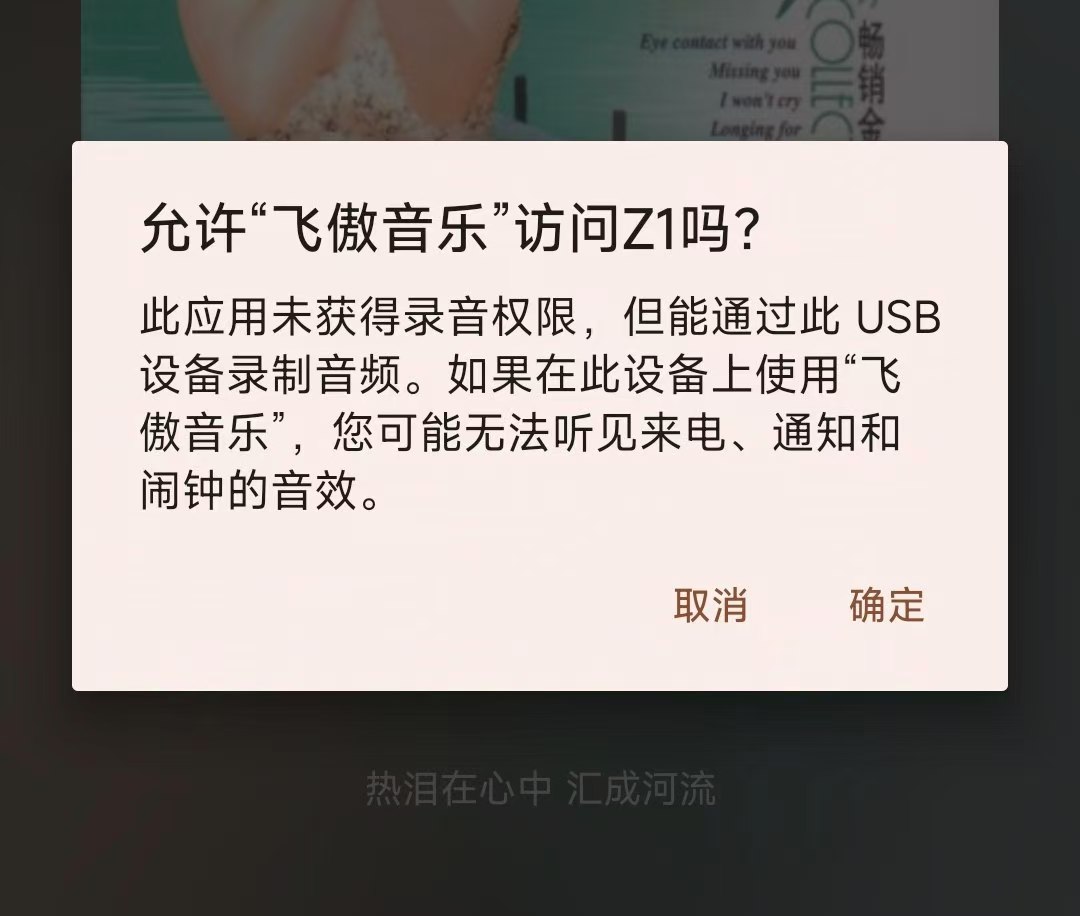Viewport: 1080px width, 916px height.
Task: Tap 取消 to deny USB access
Action: [710, 606]
